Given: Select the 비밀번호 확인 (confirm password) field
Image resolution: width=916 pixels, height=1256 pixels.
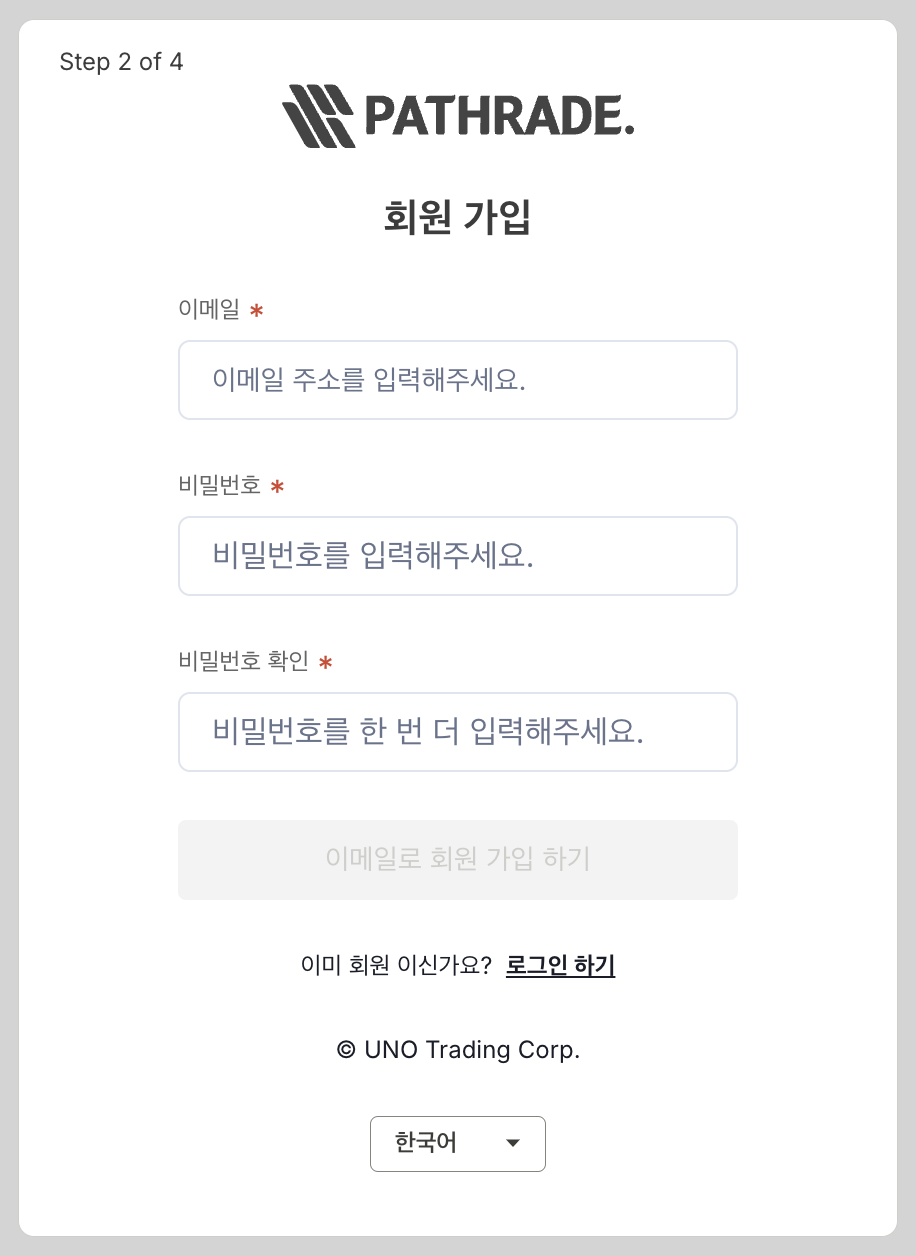Looking at the screenshot, I should tap(457, 732).
